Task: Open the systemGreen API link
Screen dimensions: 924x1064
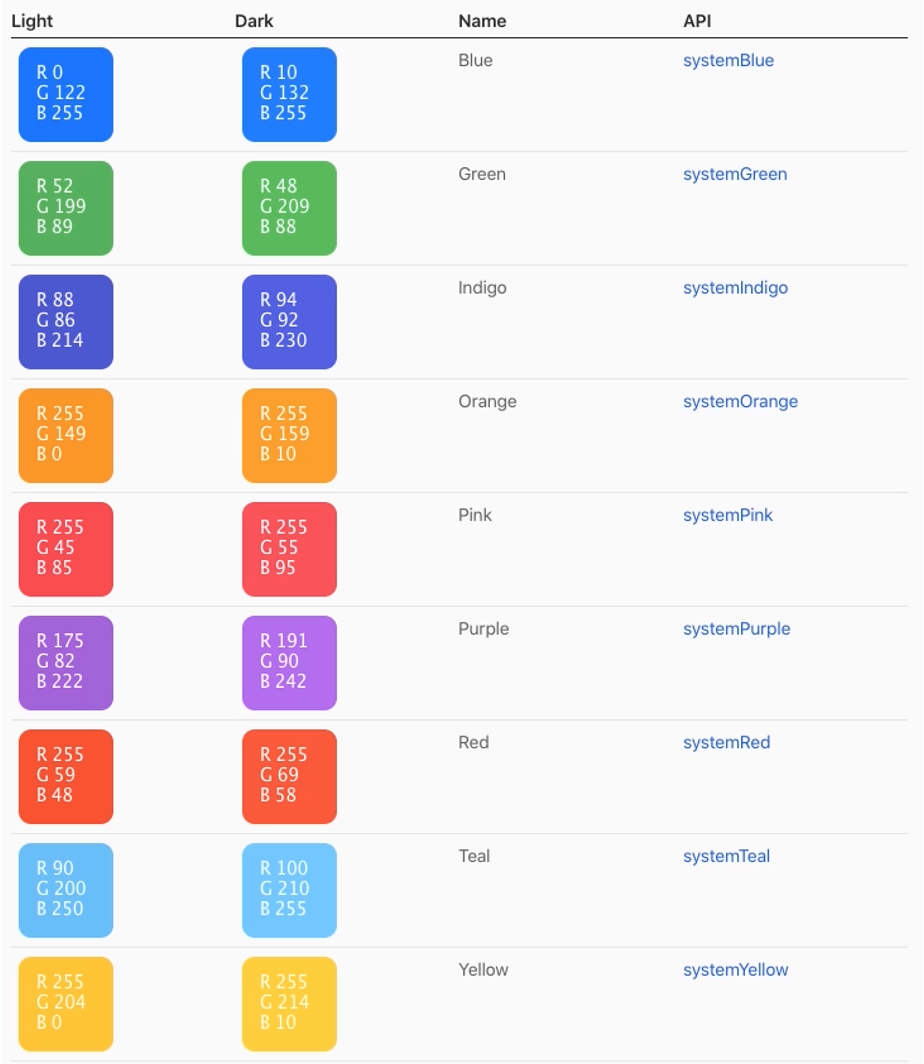Action: click(x=735, y=174)
